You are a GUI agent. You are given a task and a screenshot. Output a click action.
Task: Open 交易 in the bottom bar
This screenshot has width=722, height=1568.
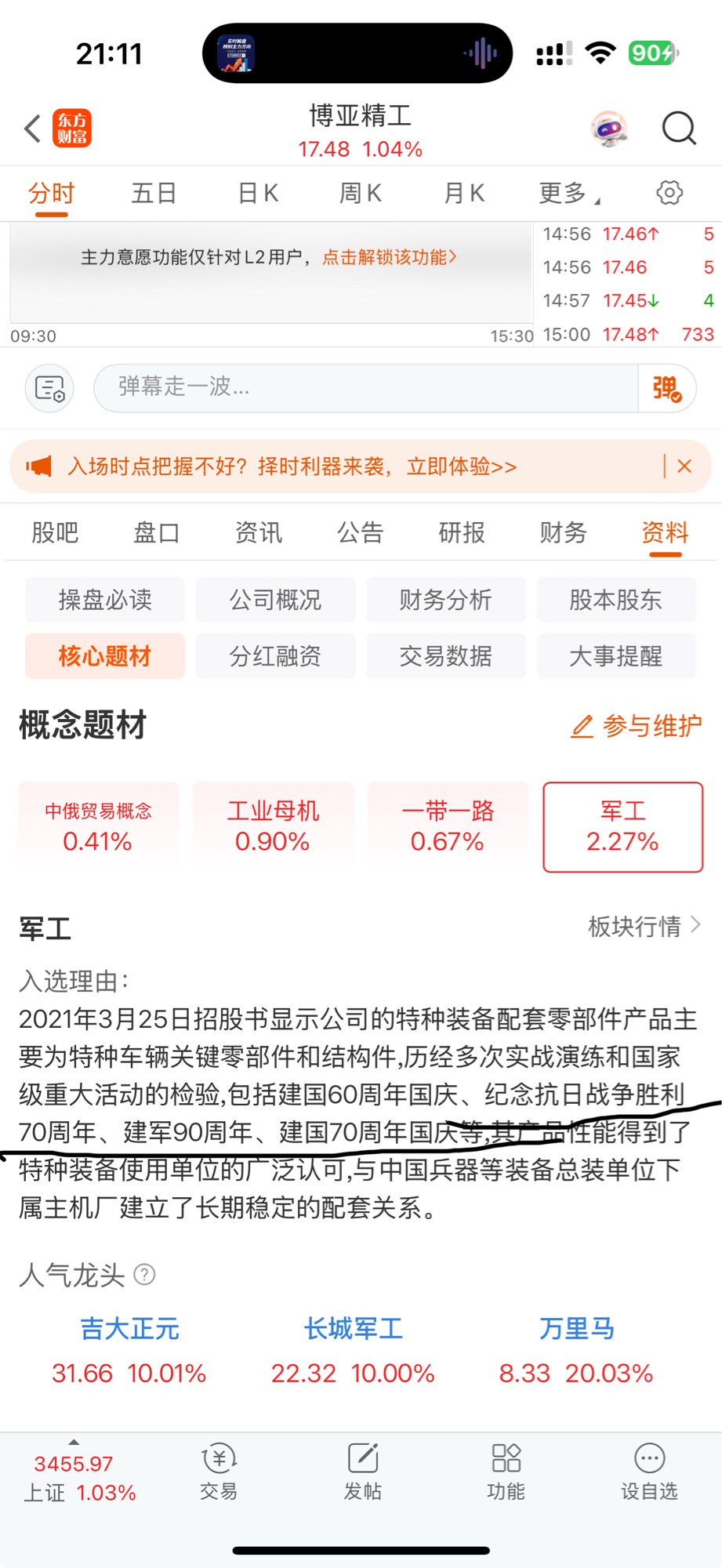[219, 1472]
